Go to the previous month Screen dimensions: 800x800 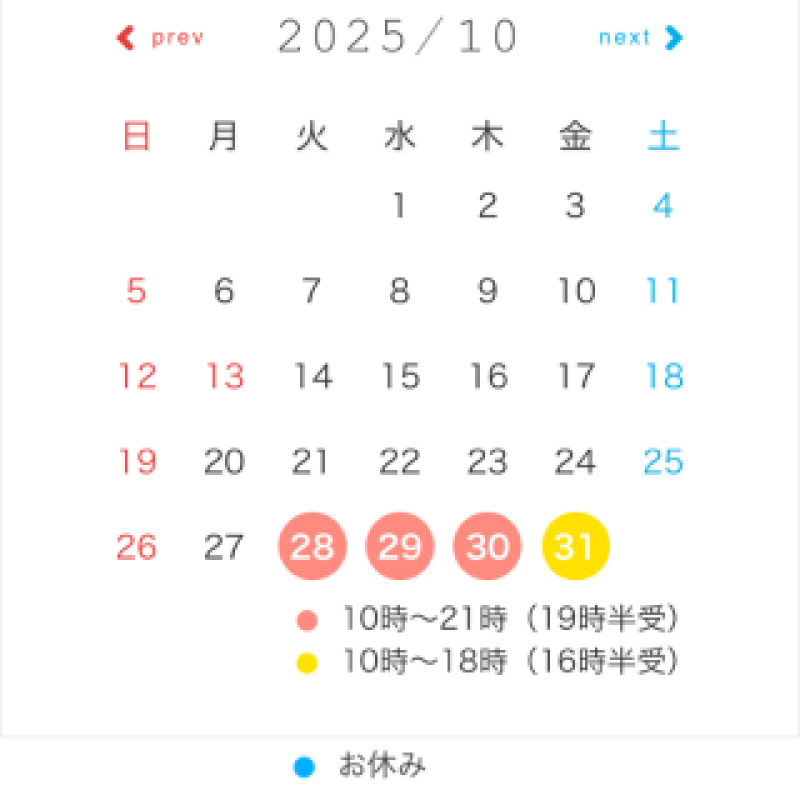160,38
